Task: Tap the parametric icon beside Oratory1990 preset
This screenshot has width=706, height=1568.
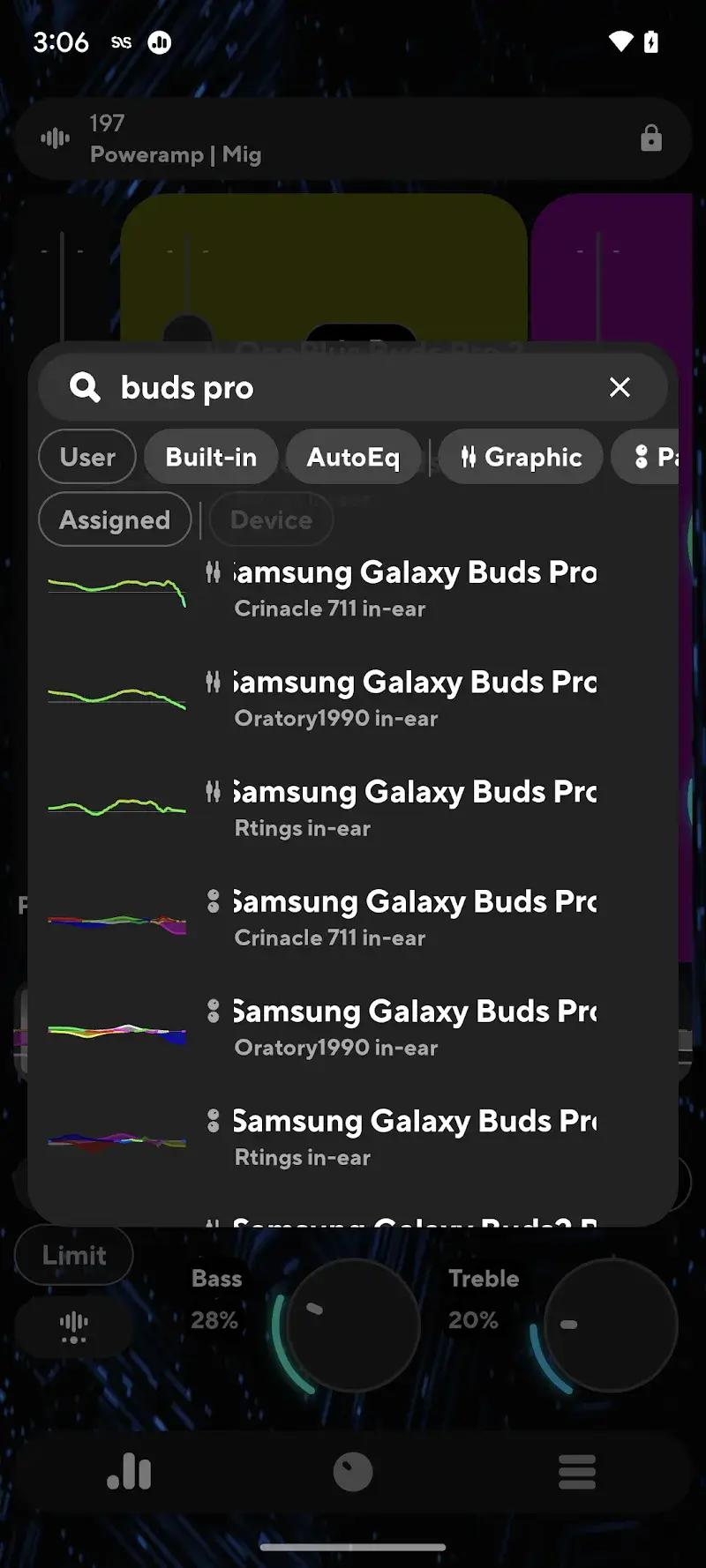Action: [212, 1011]
